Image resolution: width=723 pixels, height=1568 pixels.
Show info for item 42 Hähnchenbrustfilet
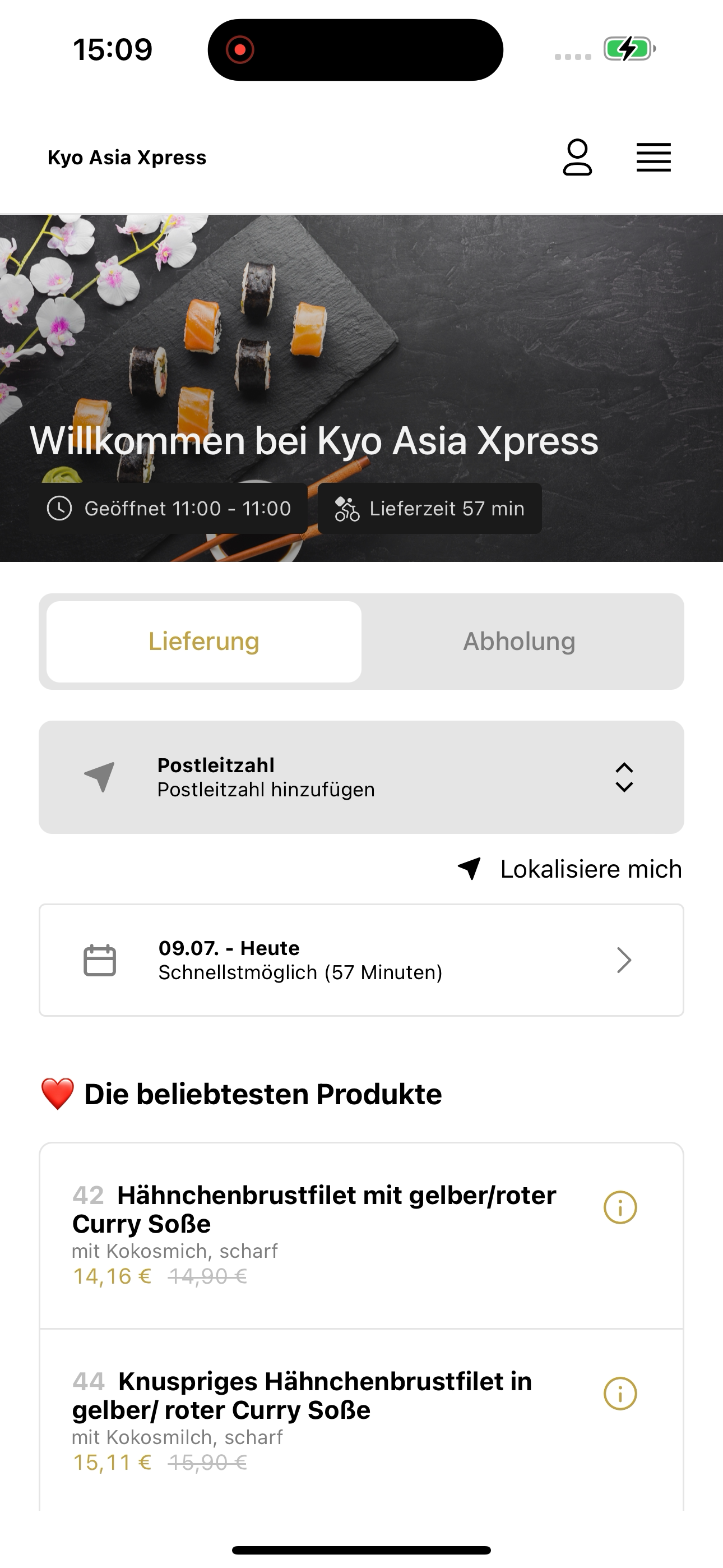[620, 1207]
